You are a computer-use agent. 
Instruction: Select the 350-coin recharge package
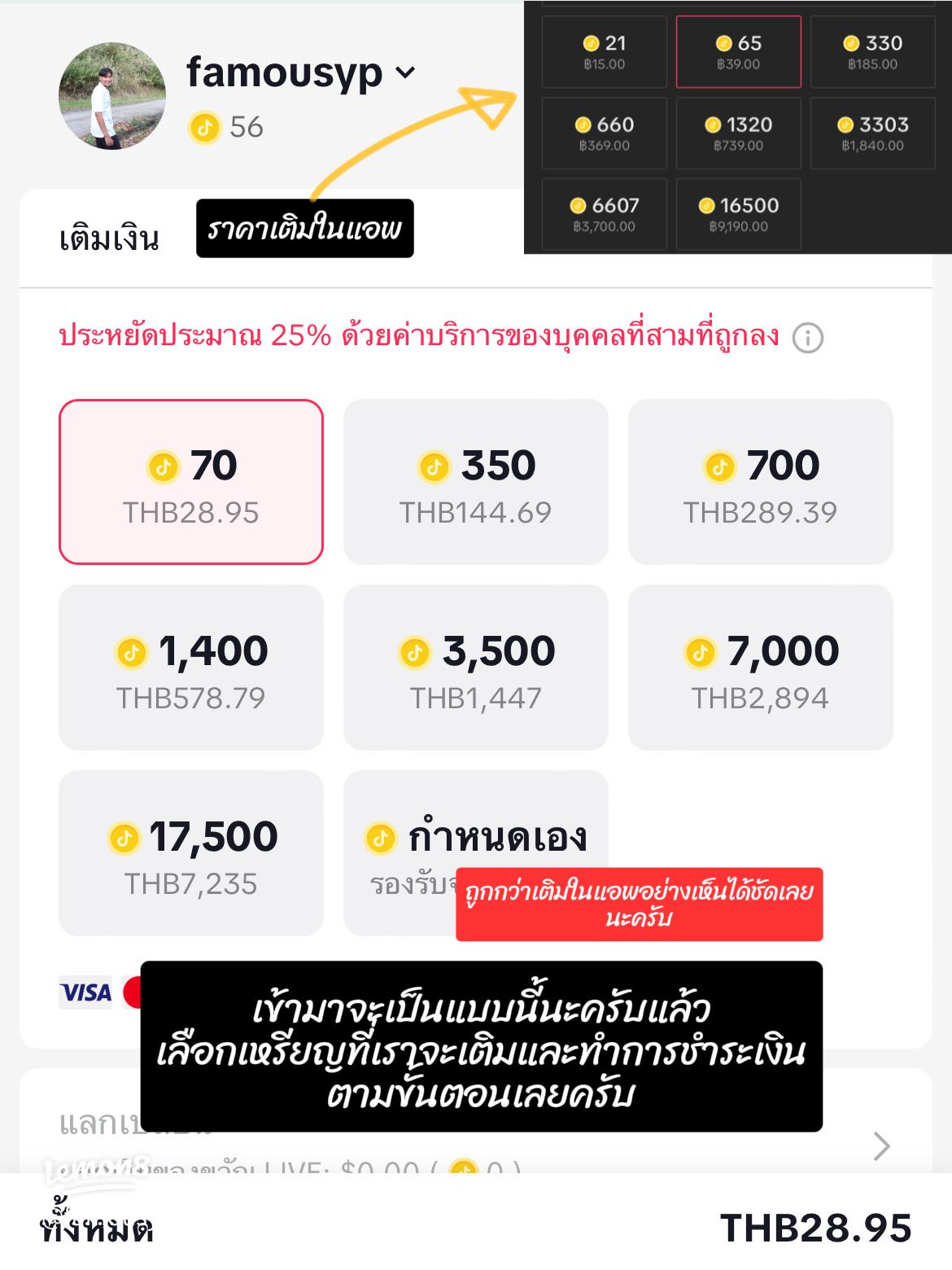476,482
